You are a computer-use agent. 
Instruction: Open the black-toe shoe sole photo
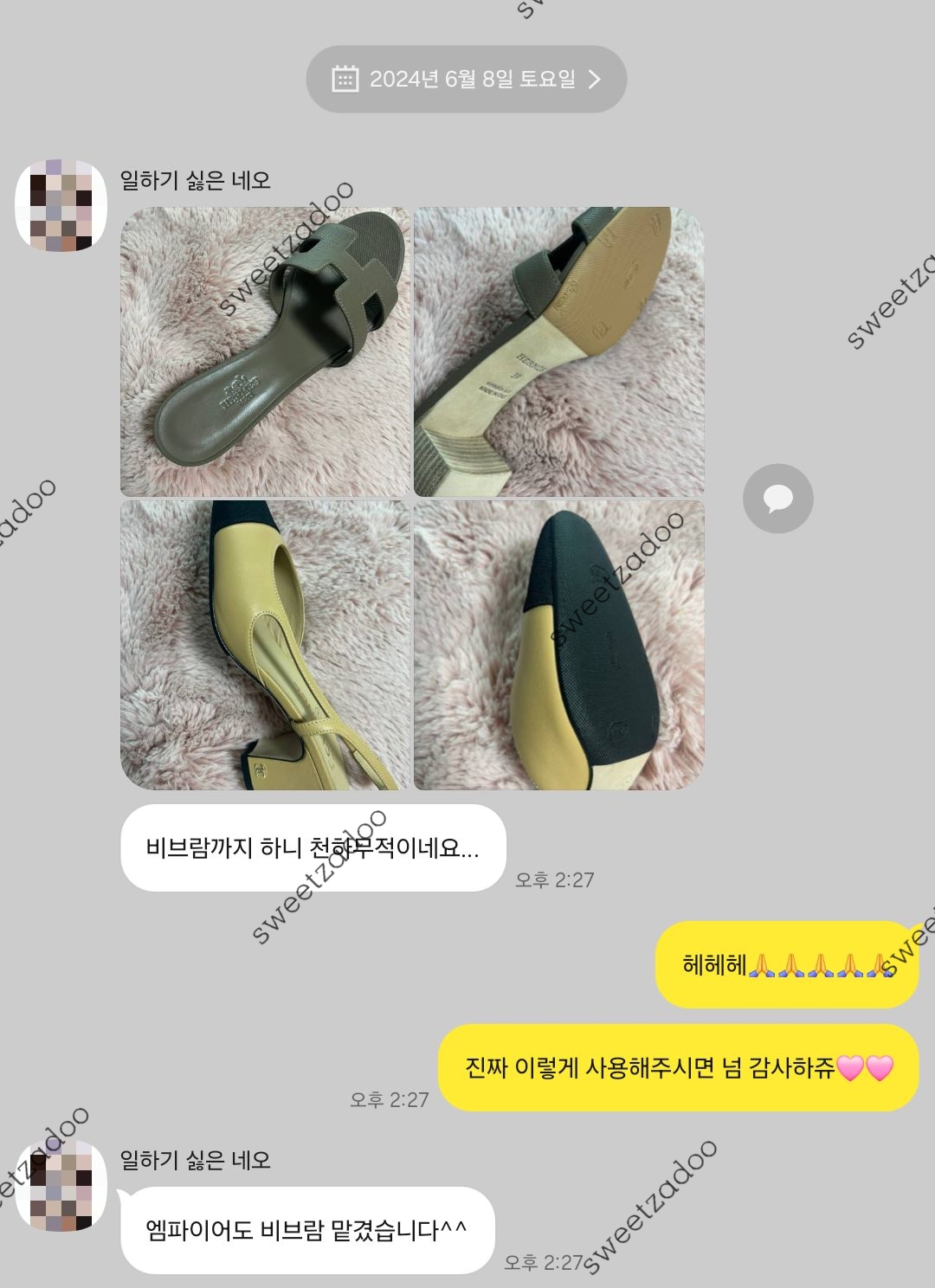click(558, 645)
